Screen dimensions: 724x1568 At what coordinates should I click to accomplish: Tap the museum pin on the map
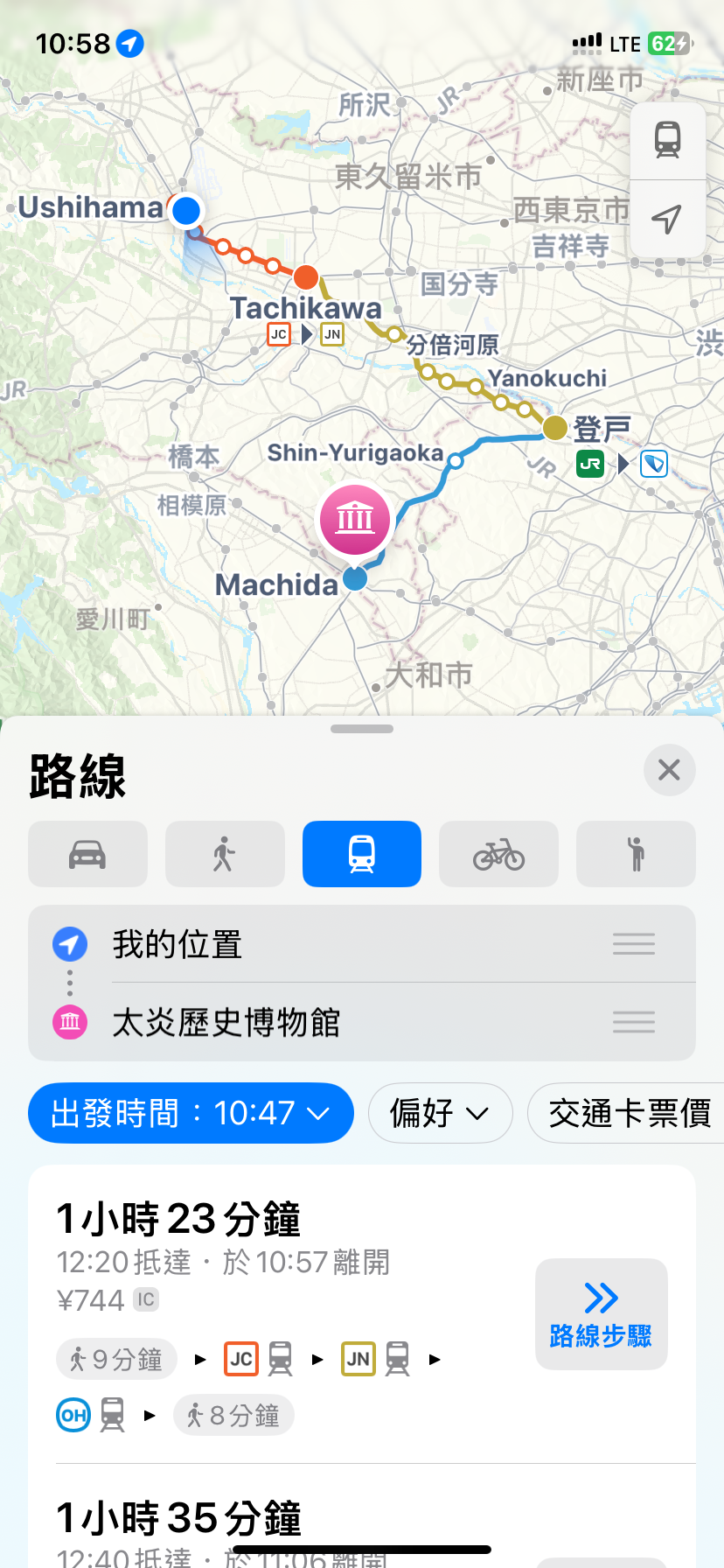click(x=355, y=518)
